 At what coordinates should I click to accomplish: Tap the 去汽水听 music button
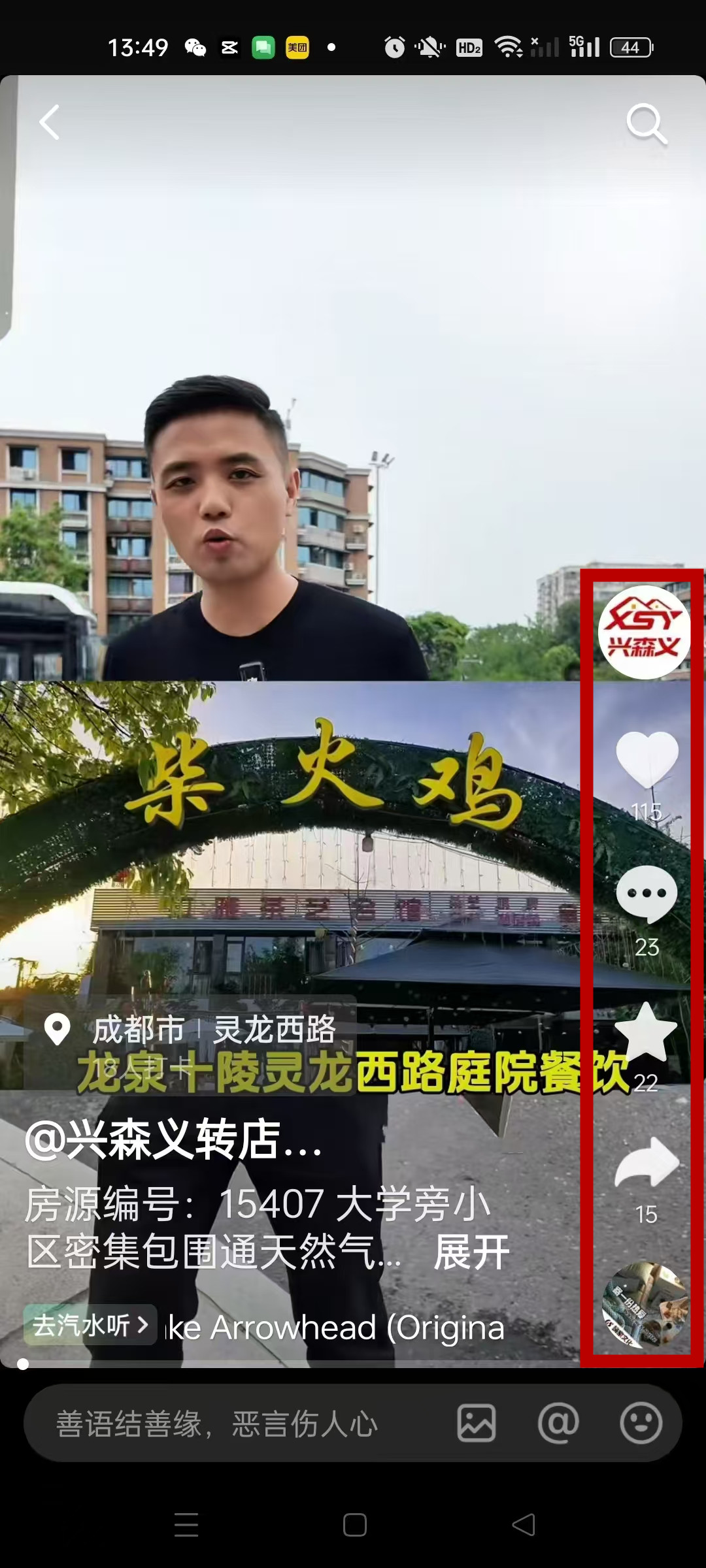pyautogui.click(x=90, y=1325)
